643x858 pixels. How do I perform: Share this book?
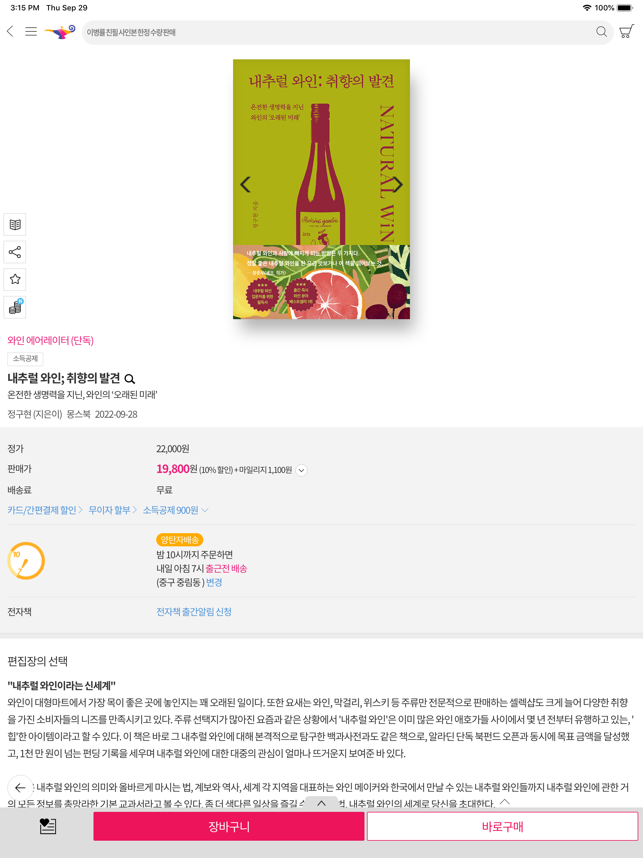click(15, 252)
